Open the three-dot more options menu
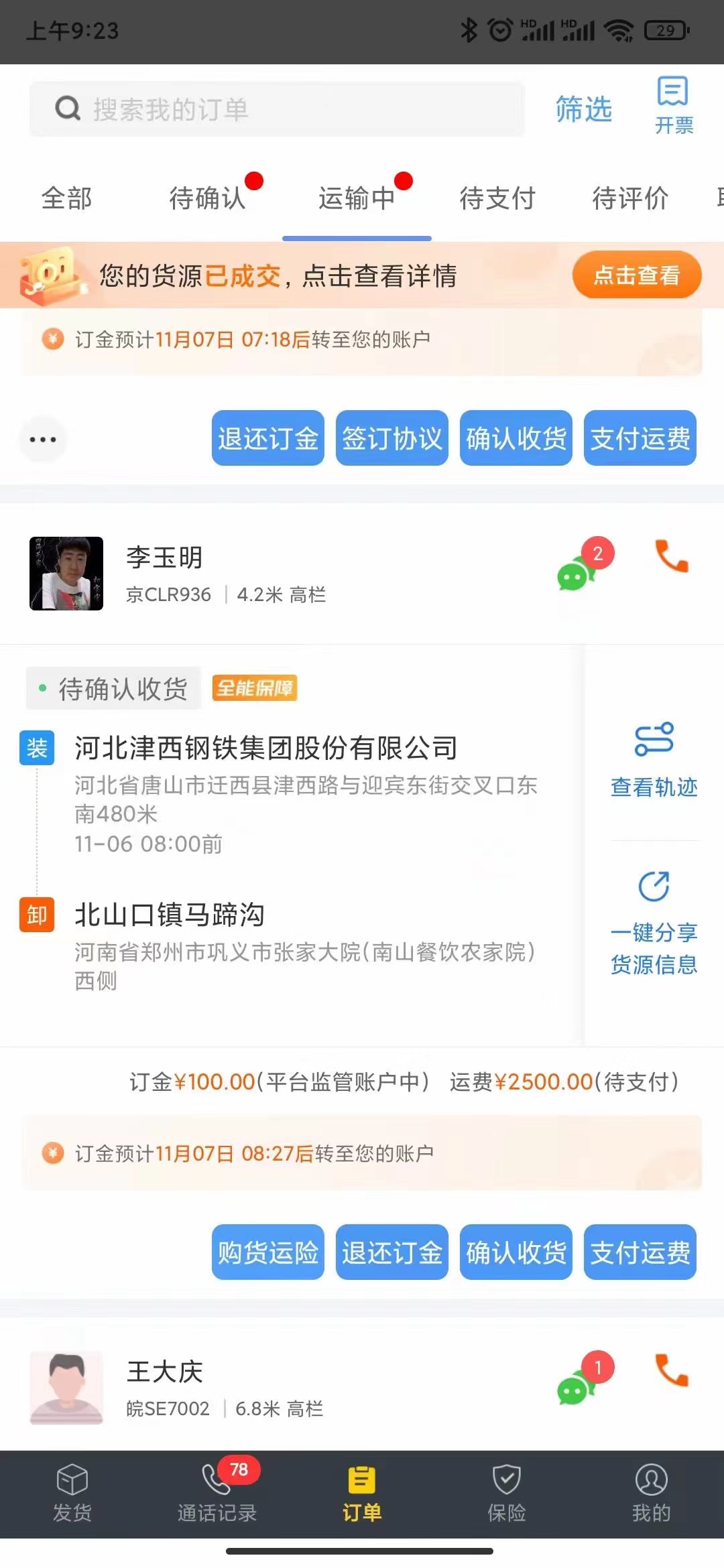Viewport: 724px width, 1568px height. point(43,439)
